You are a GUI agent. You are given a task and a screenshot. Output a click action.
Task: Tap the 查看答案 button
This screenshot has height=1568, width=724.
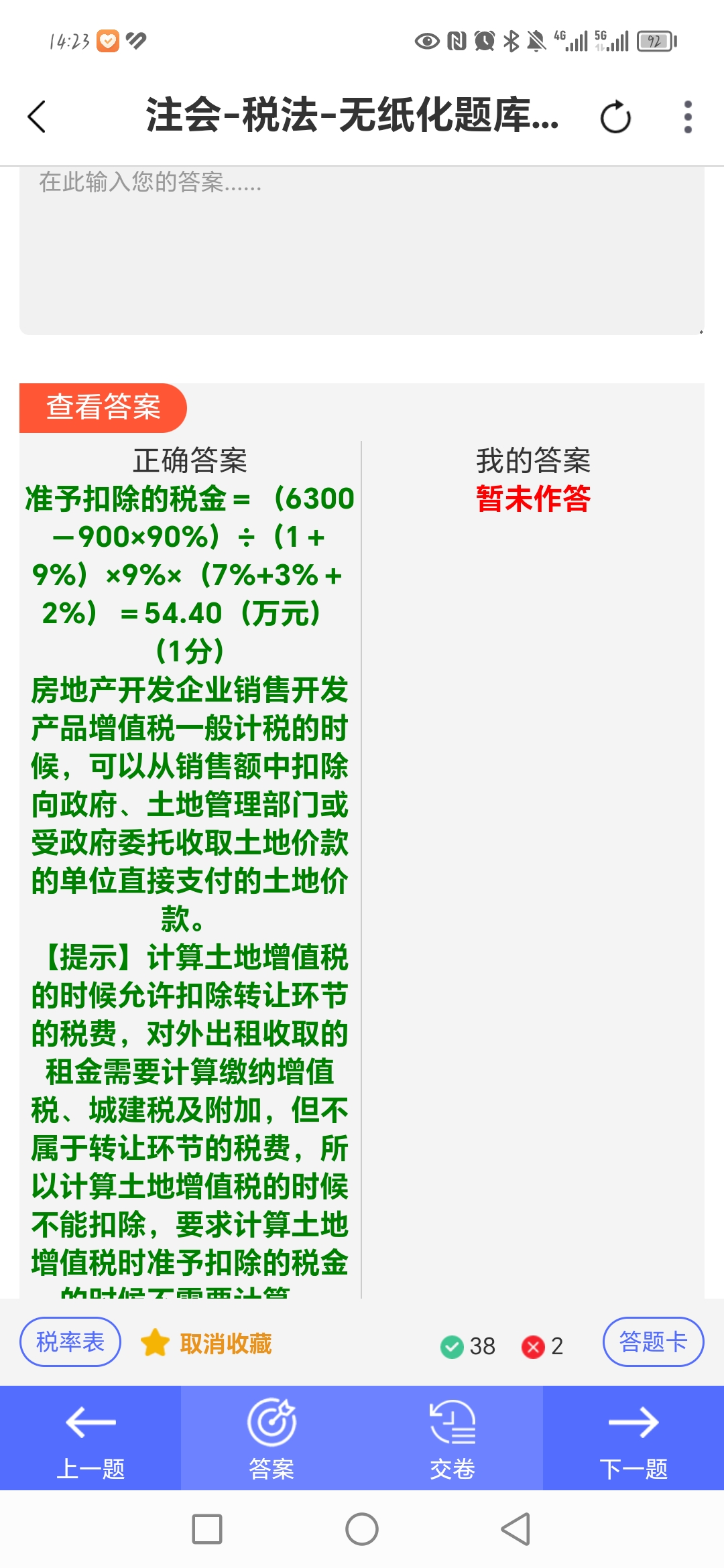point(103,407)
